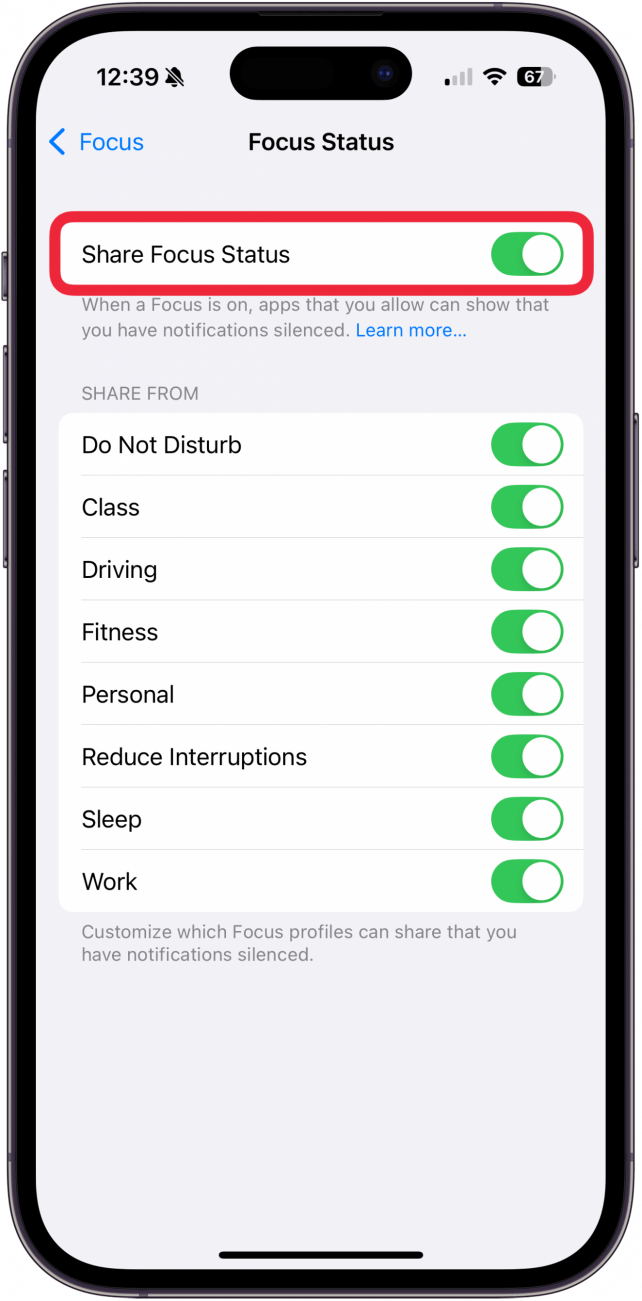Toggle the Sleep focus sharing switch

526,819
